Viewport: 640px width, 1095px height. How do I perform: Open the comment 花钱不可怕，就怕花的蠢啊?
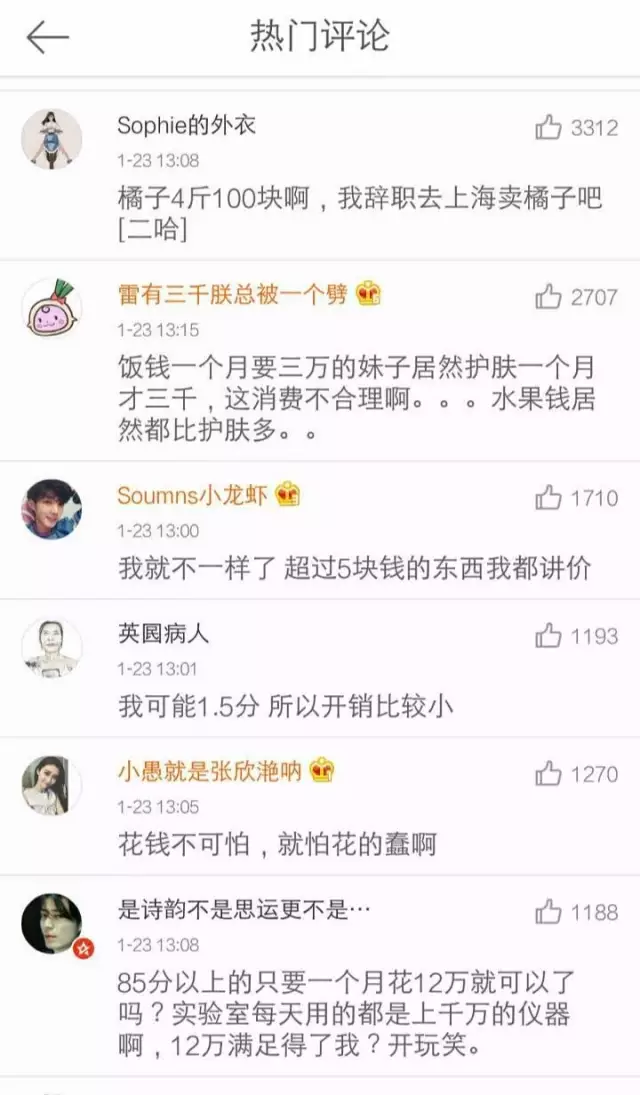coord(277,843)
